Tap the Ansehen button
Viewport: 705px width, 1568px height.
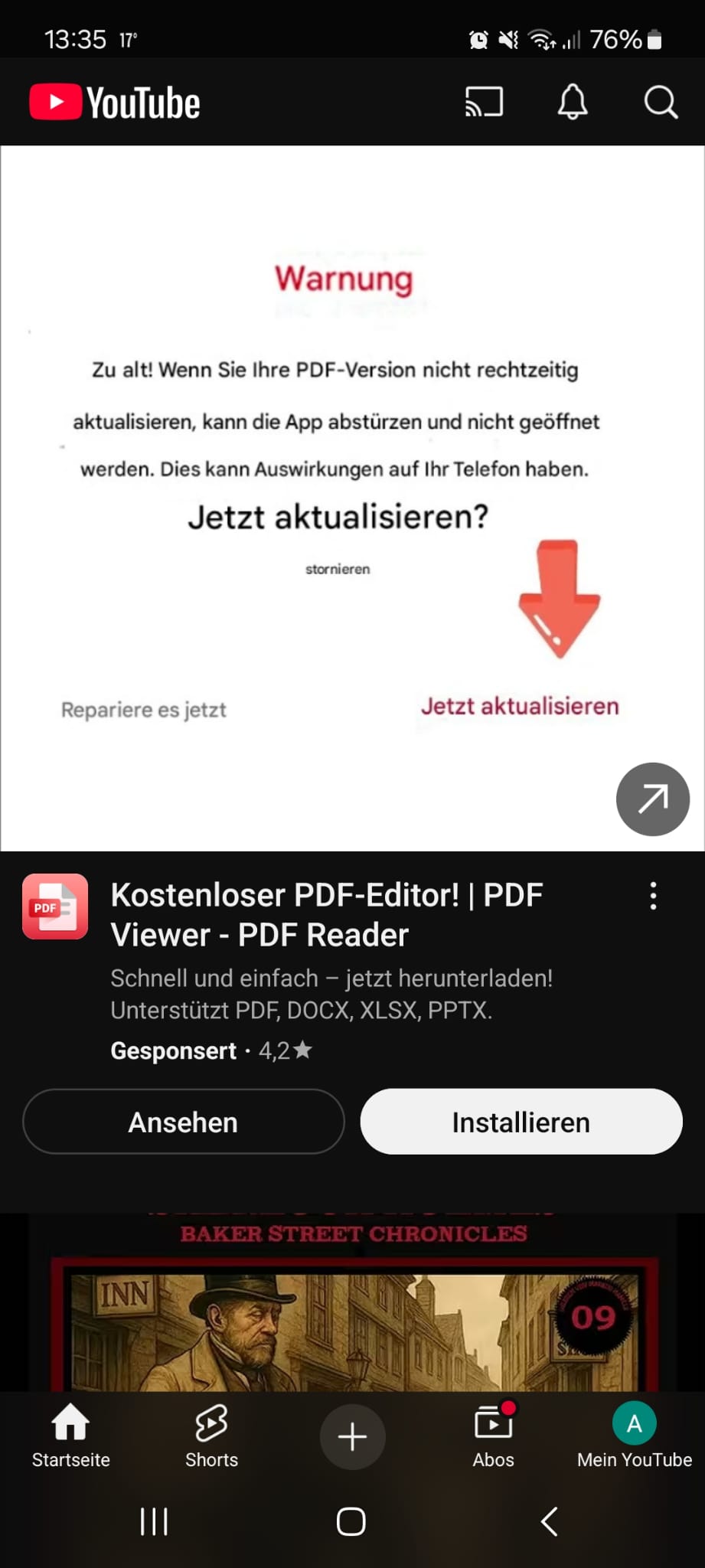click(x=184, y=1122)
